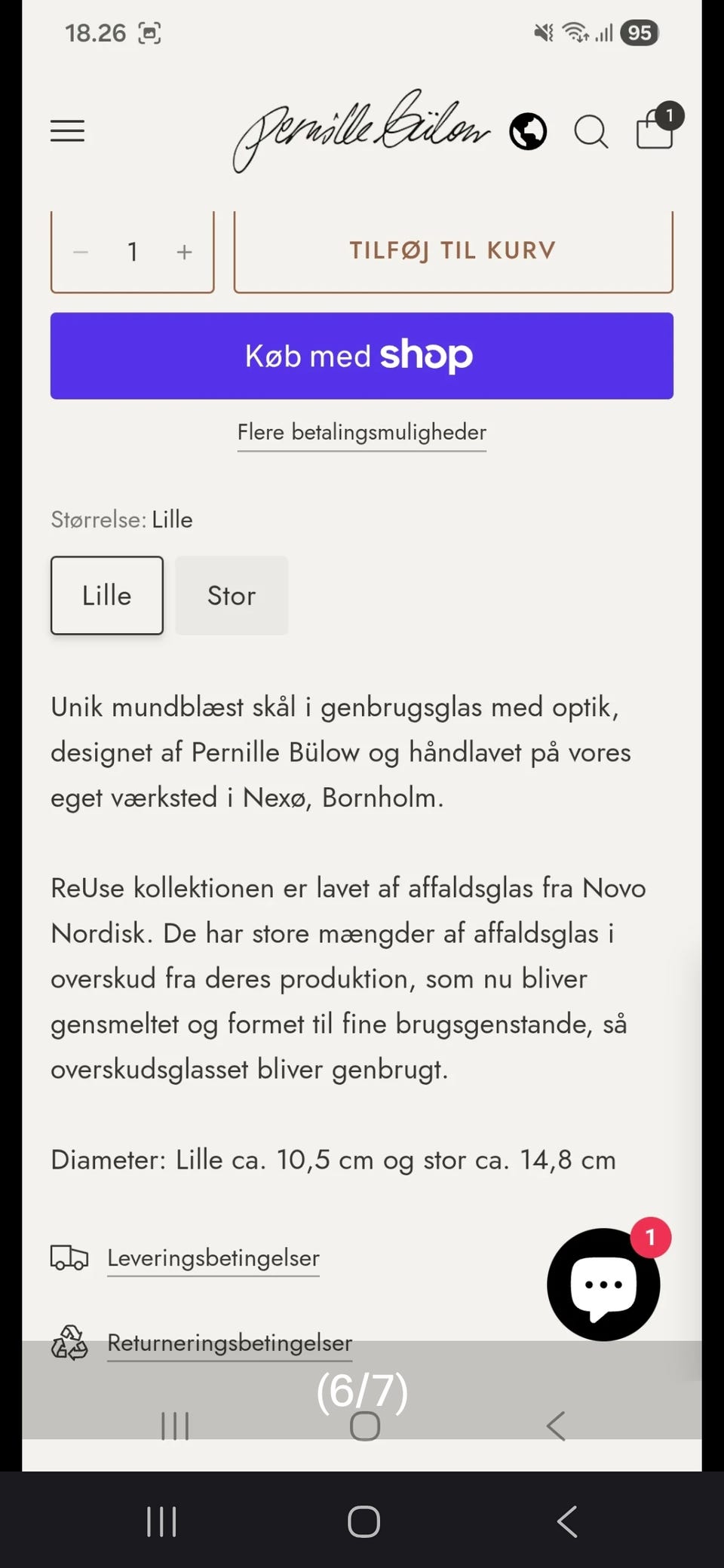Expand Flere betalingsmuligheder options
This screenshot has height=1568, width=724.
[x=361, y=432]
